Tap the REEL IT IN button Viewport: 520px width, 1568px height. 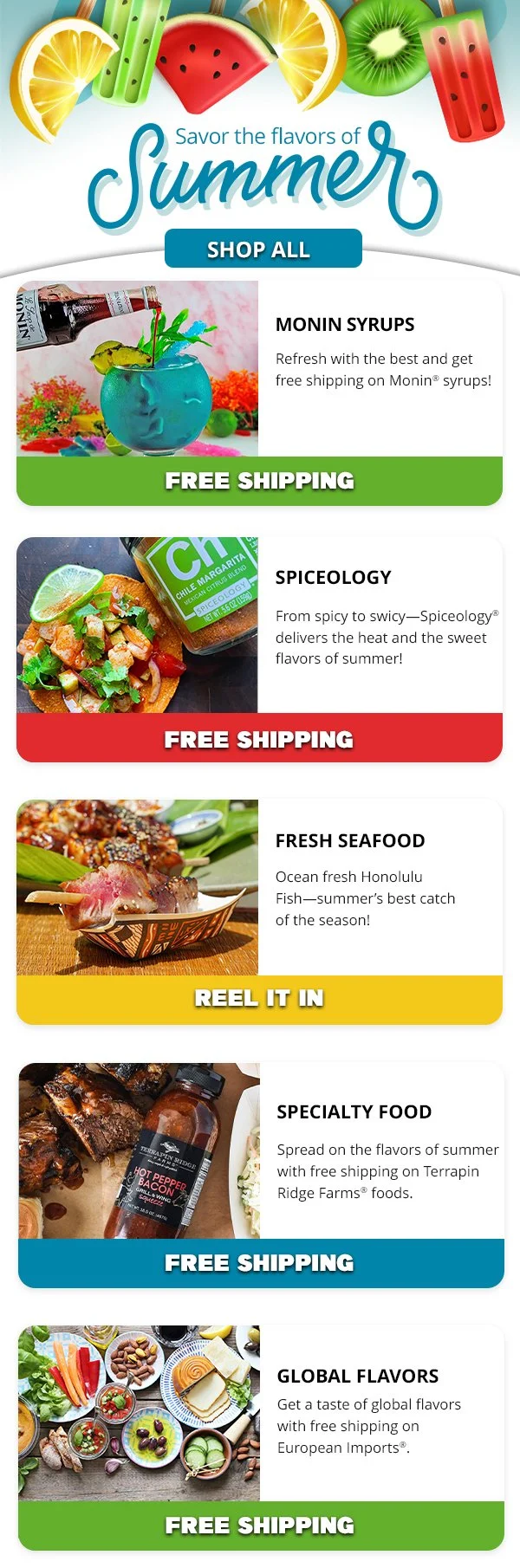pos(260,1000)
